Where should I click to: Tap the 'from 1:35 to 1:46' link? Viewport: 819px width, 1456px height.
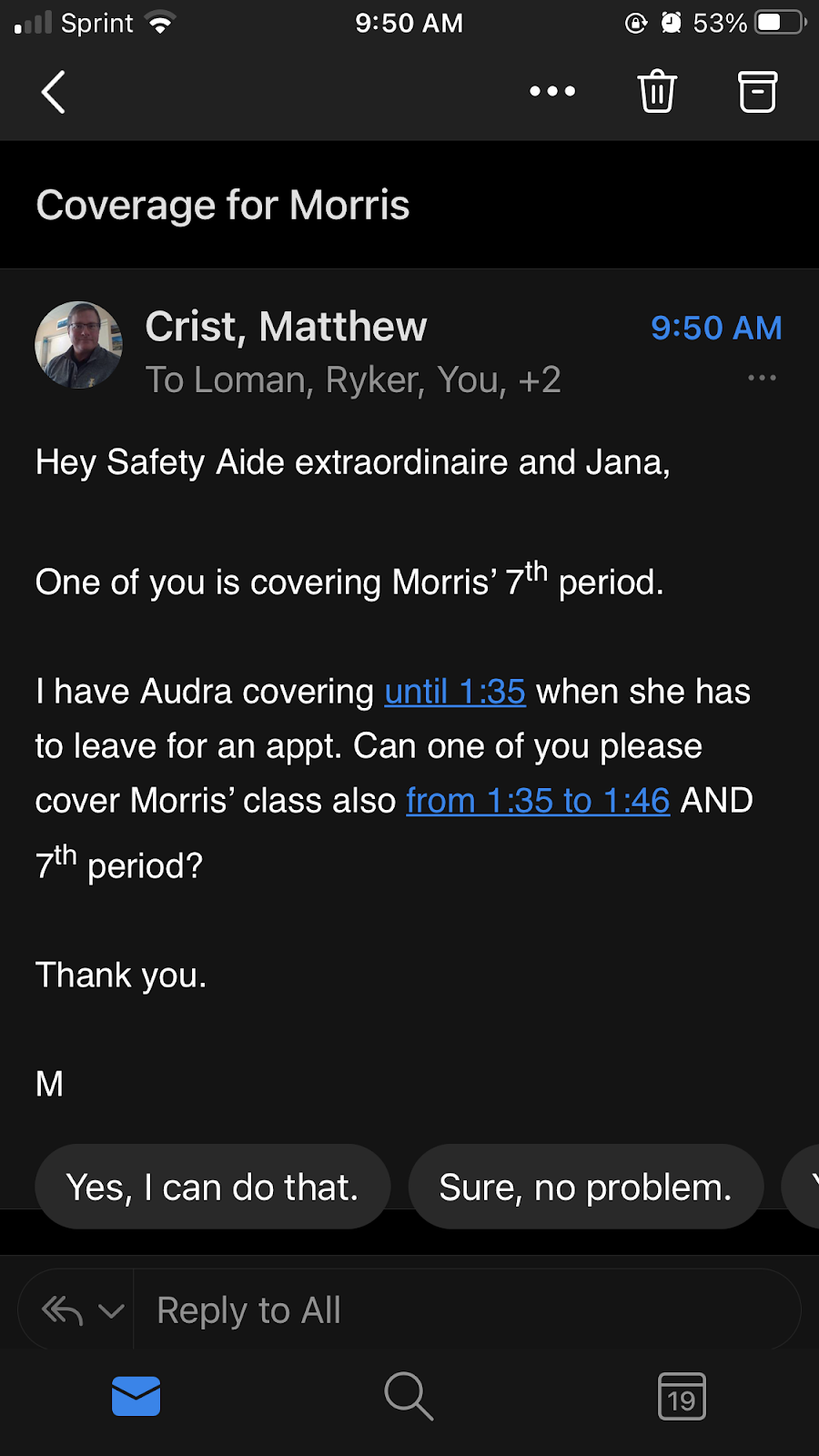(538, 801)
